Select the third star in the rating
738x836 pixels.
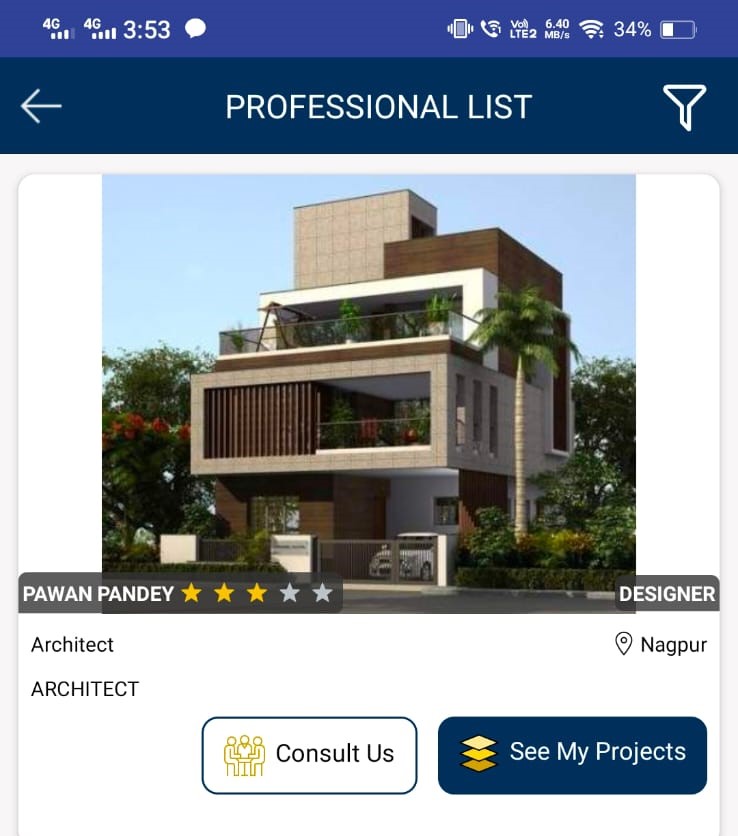pyautogui.click(x=256, y=593)
